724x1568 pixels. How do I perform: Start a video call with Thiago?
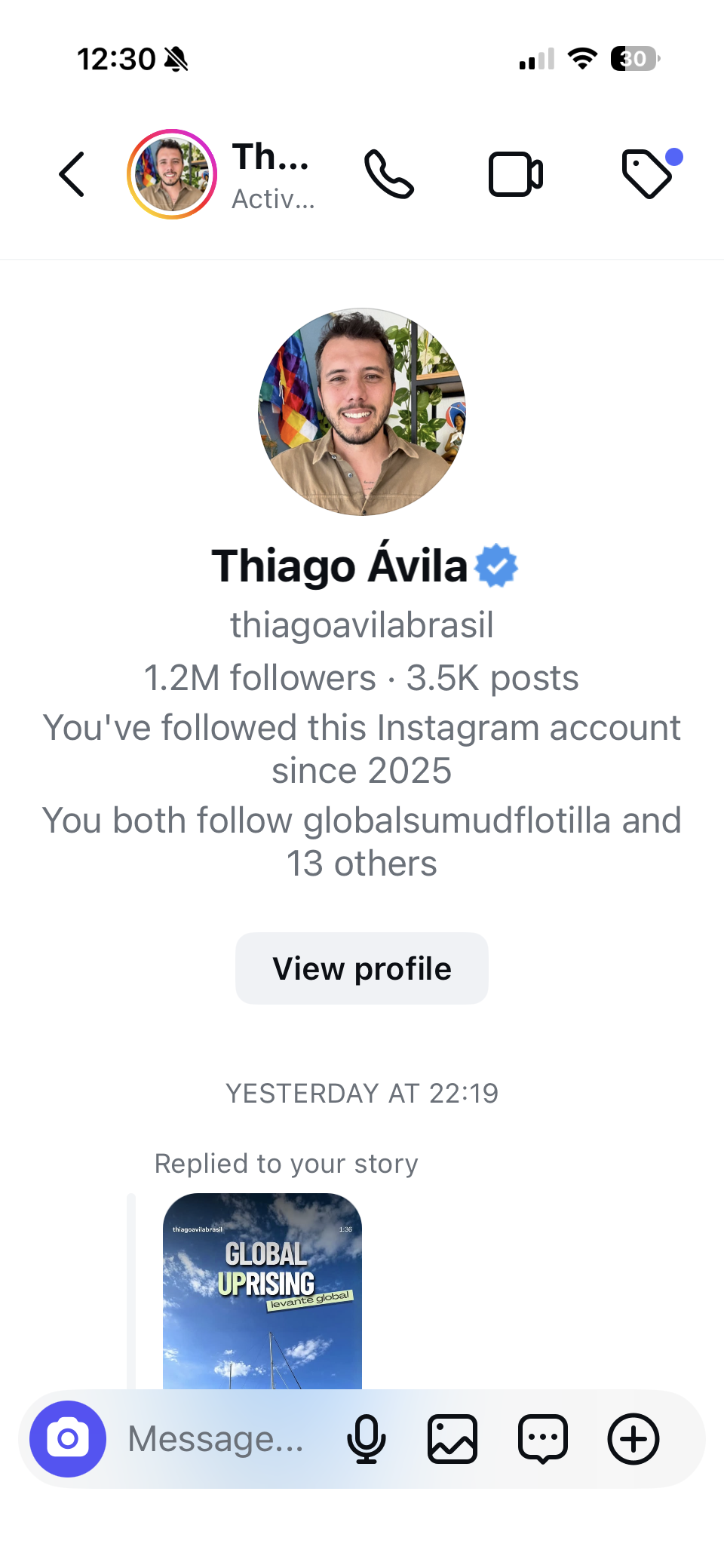516,174
